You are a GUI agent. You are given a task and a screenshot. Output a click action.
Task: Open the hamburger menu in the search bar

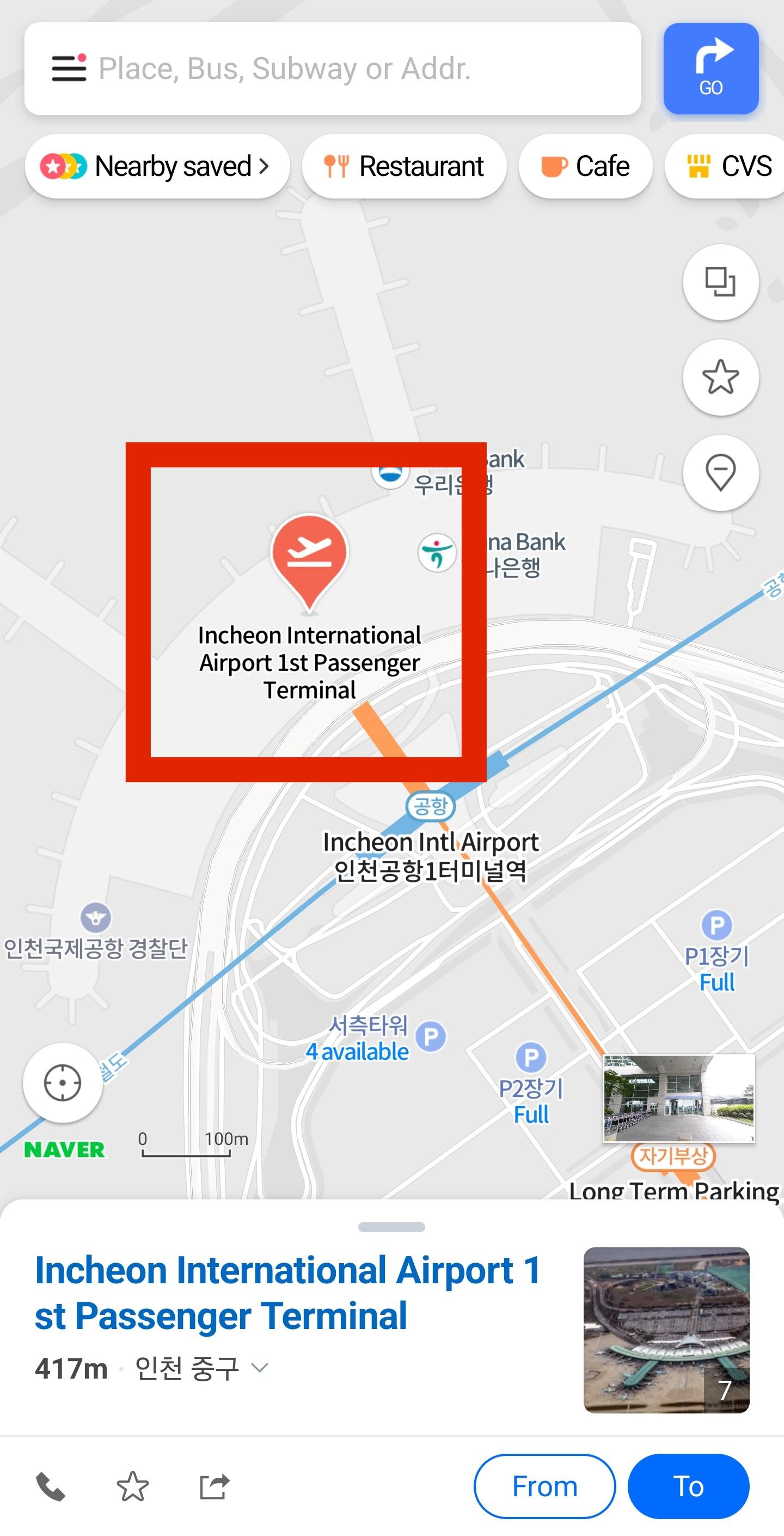[x=69, y=68]
